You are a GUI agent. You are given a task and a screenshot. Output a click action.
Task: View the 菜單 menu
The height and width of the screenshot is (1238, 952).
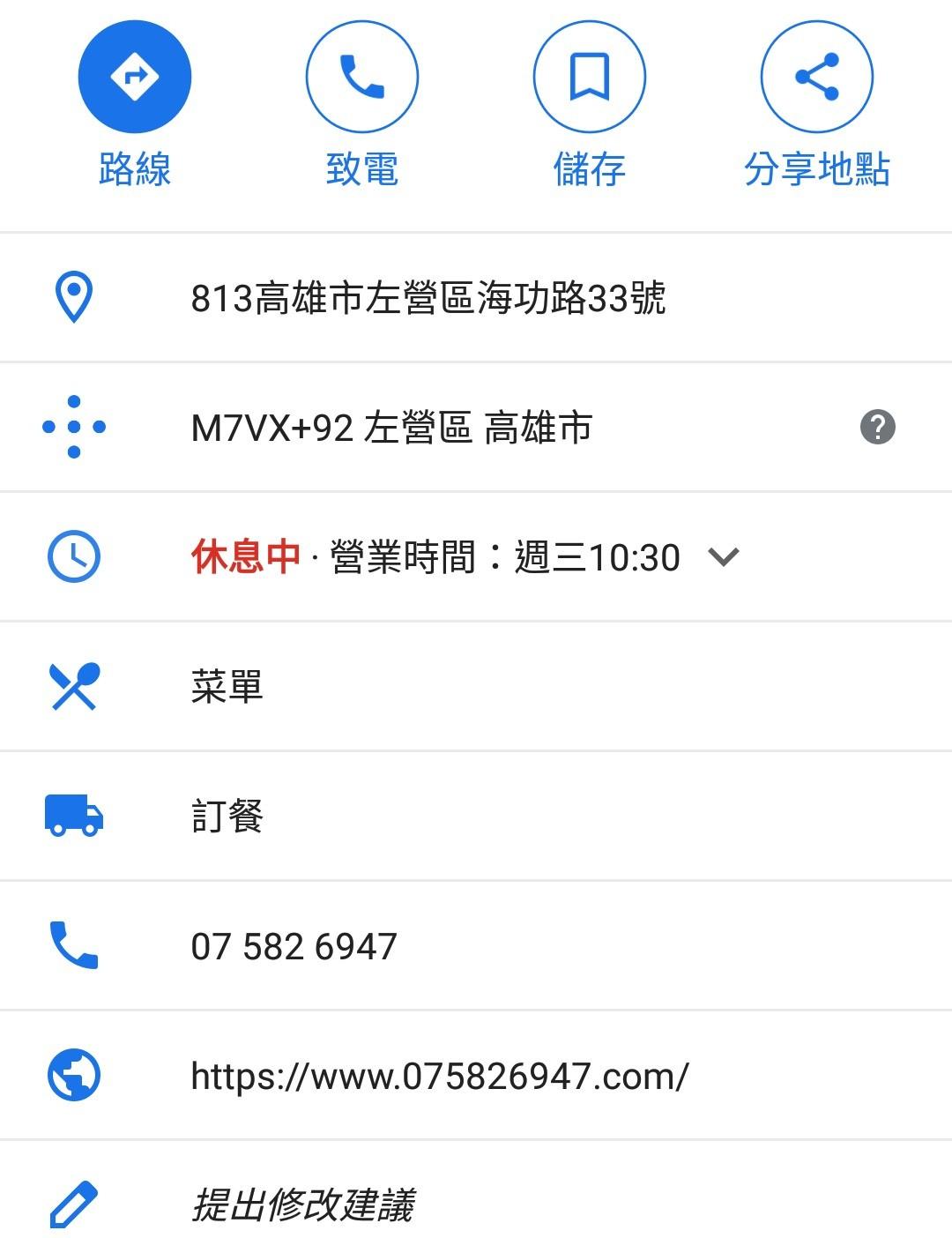227,687
